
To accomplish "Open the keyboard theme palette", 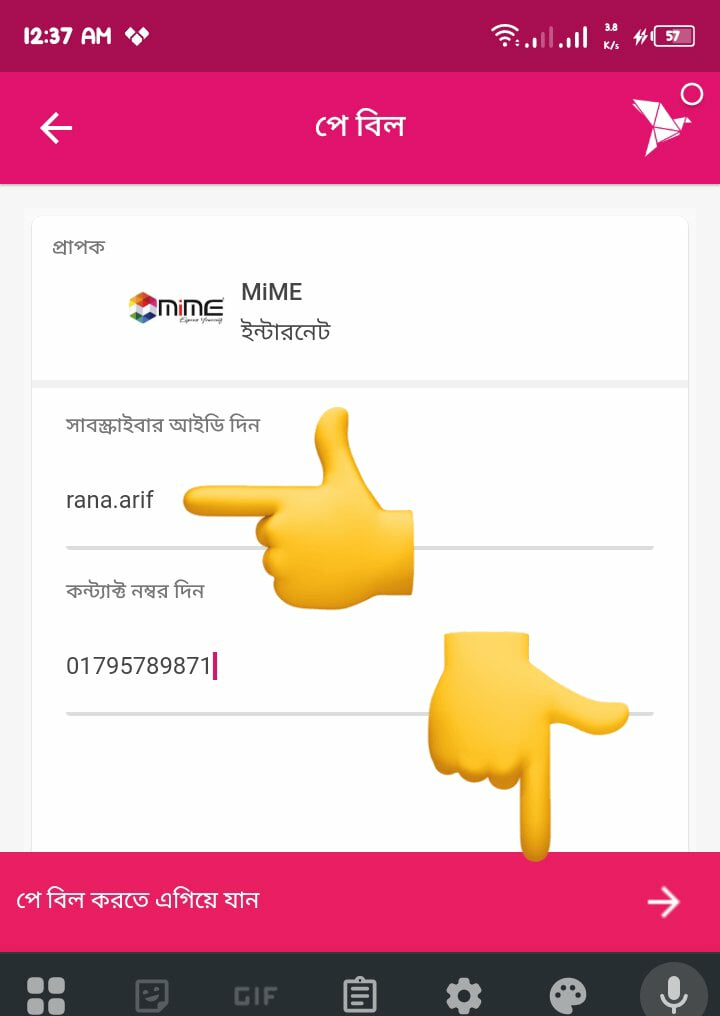I will [x=568, y=994].
